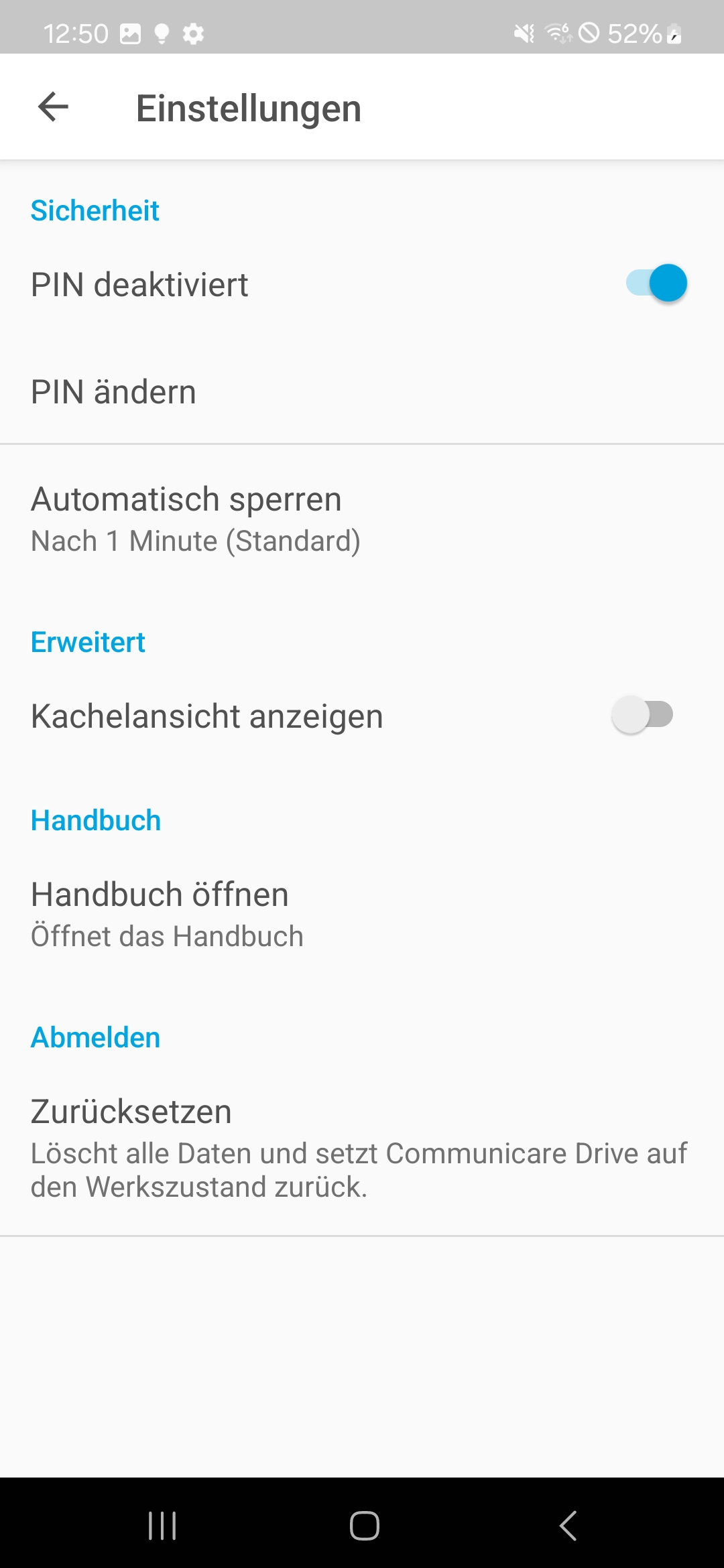Open recent apps from navigation bar
Image resolution: width=724 pixels, height=1568 pixels.
coord(162,1526)
